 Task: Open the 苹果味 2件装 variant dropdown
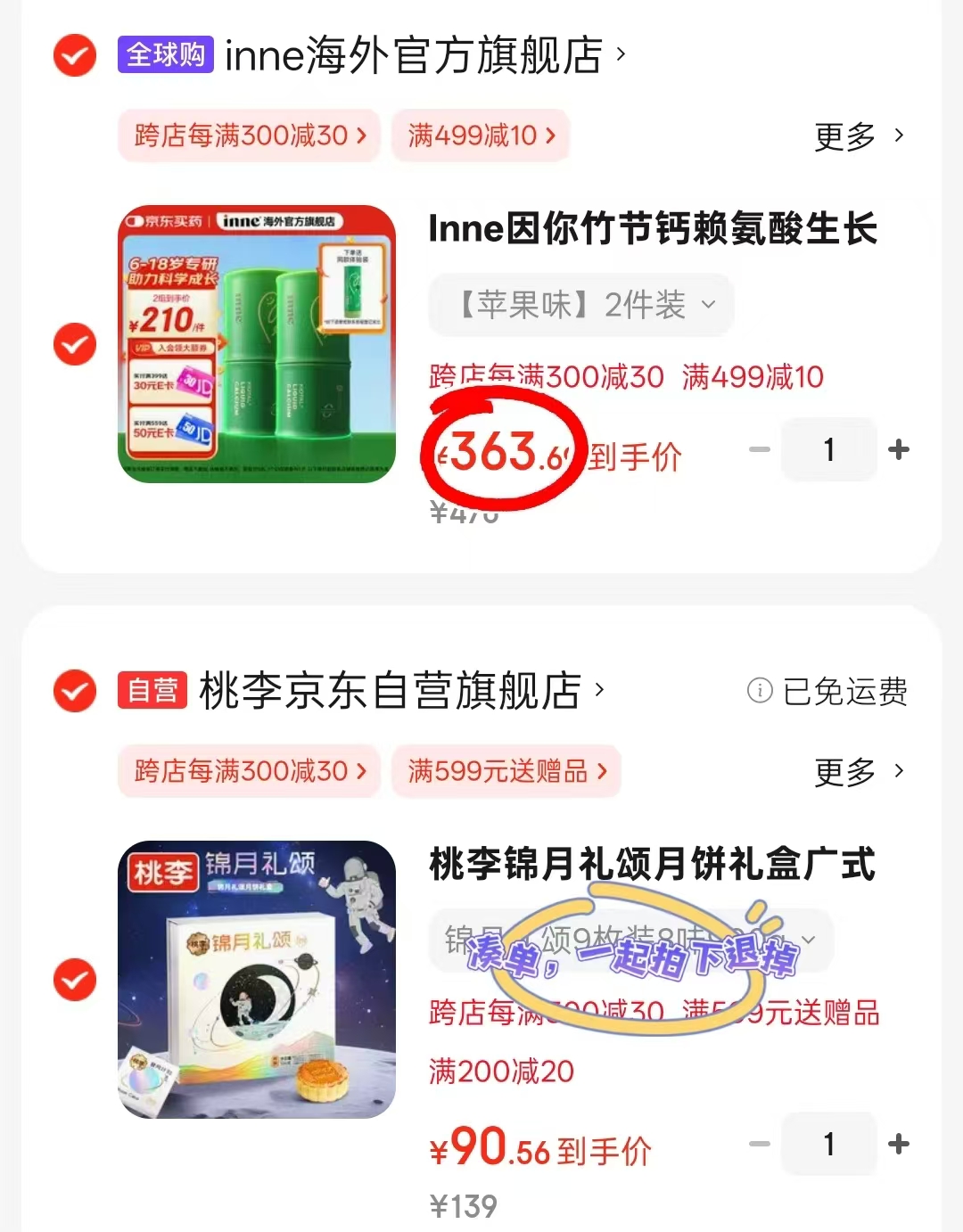[x=580, y=305]
